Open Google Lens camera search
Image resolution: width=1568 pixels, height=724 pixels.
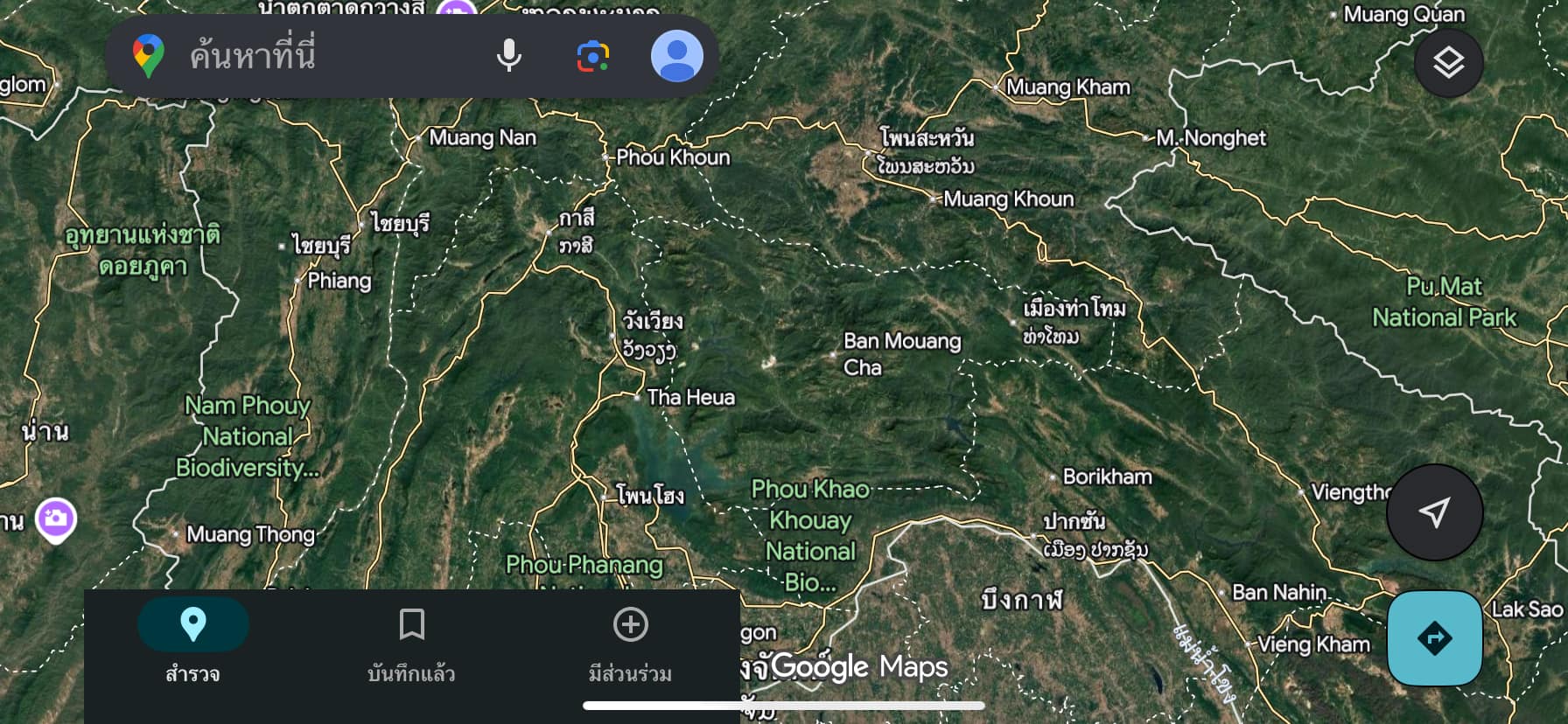[592, 56]
